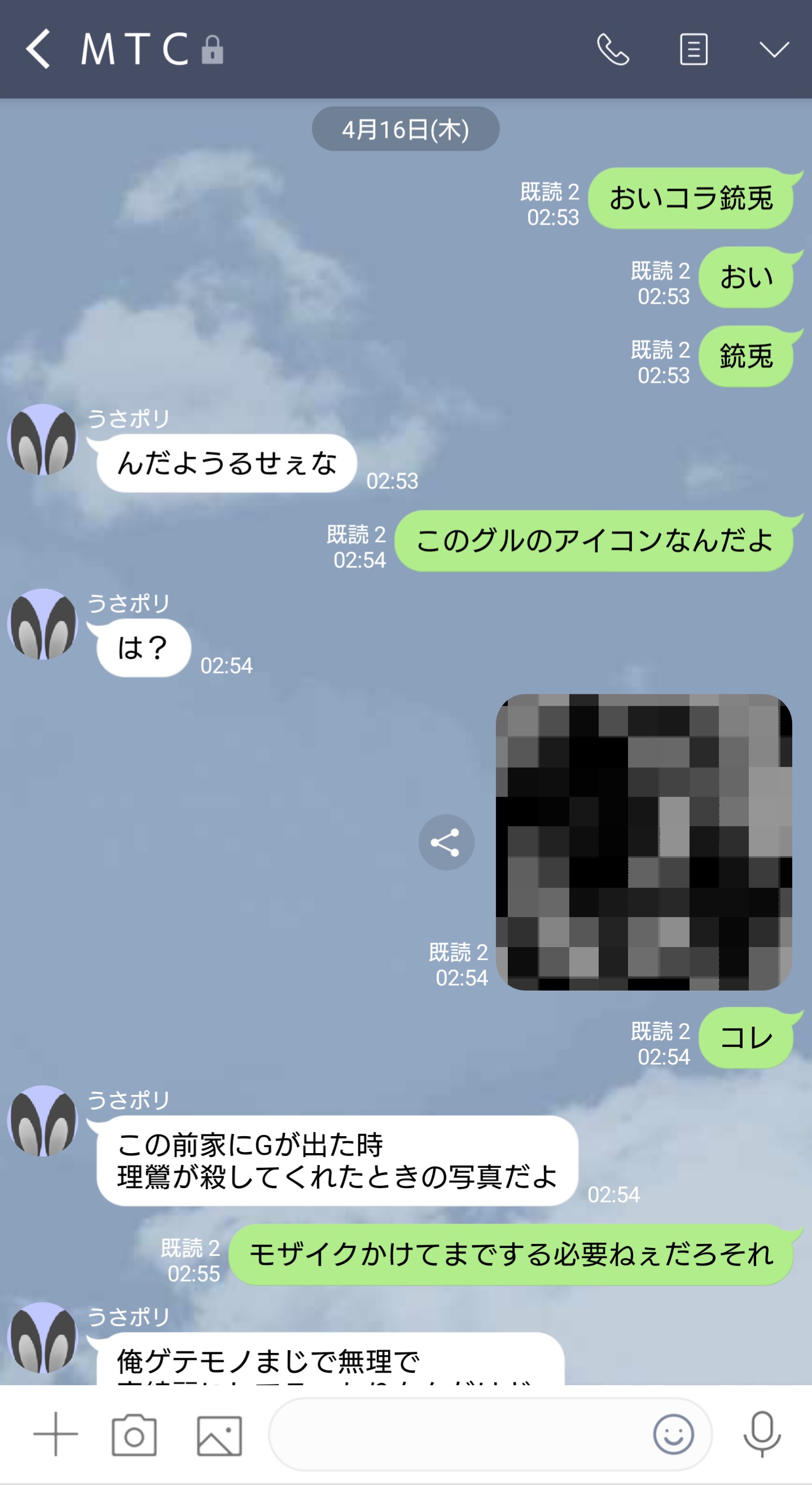Screen dimensions: 812x1485
Task: Open the photo gallery picker
Action: [219, 1435]
